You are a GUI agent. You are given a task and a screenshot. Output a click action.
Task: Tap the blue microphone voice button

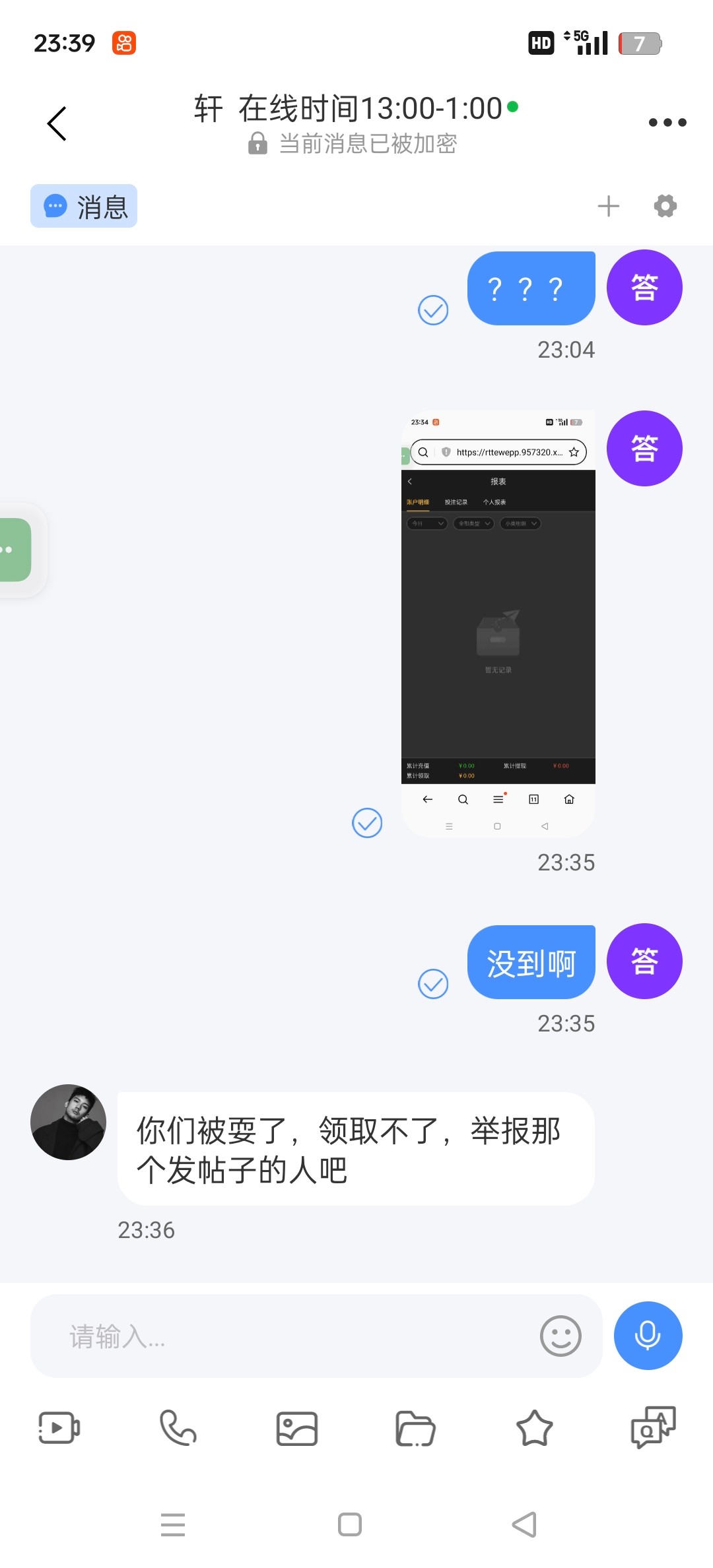coord(648,1336)
